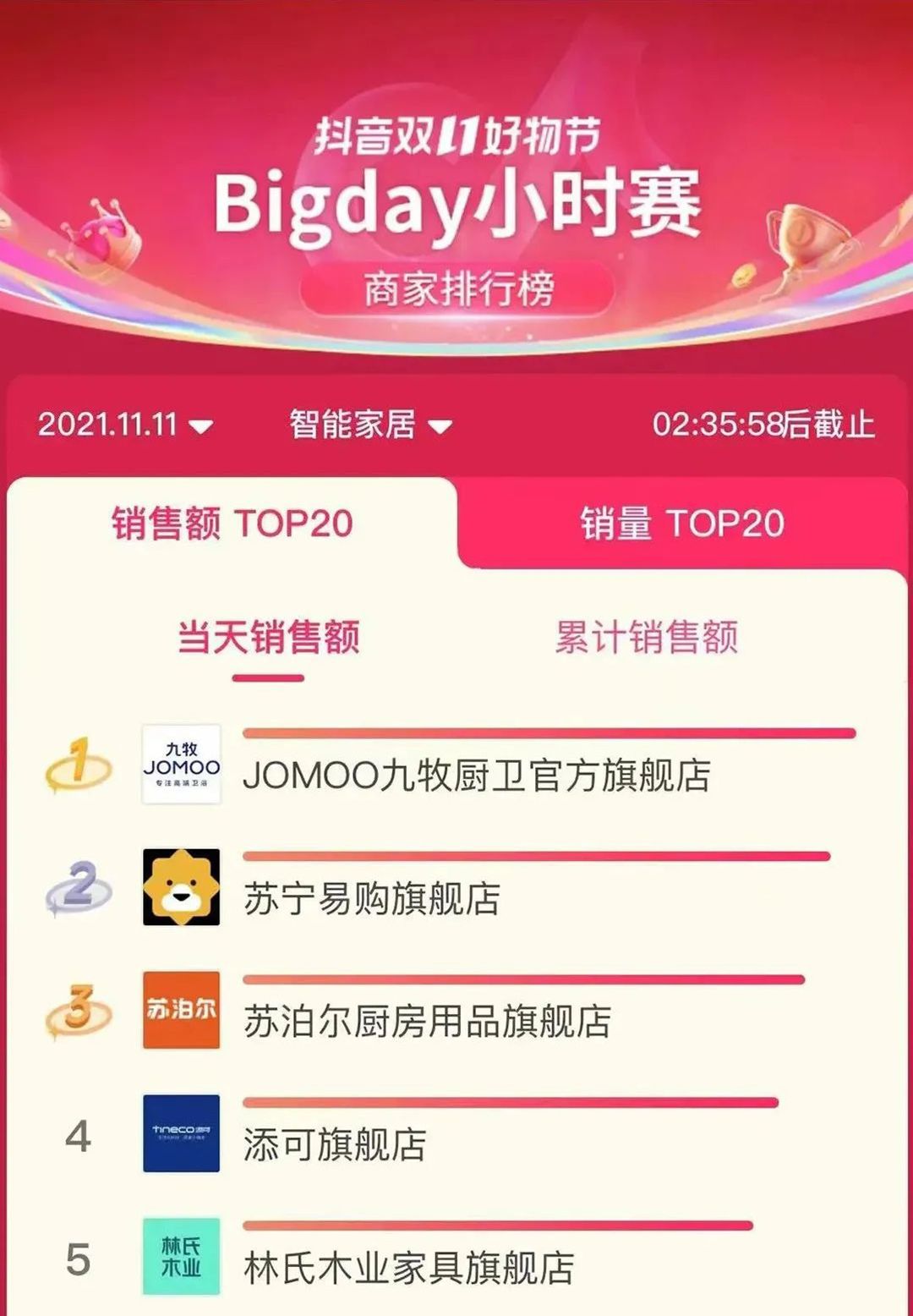
Task: Tap the Tineco 添可 logo icon
Action: coord(180,1131)
